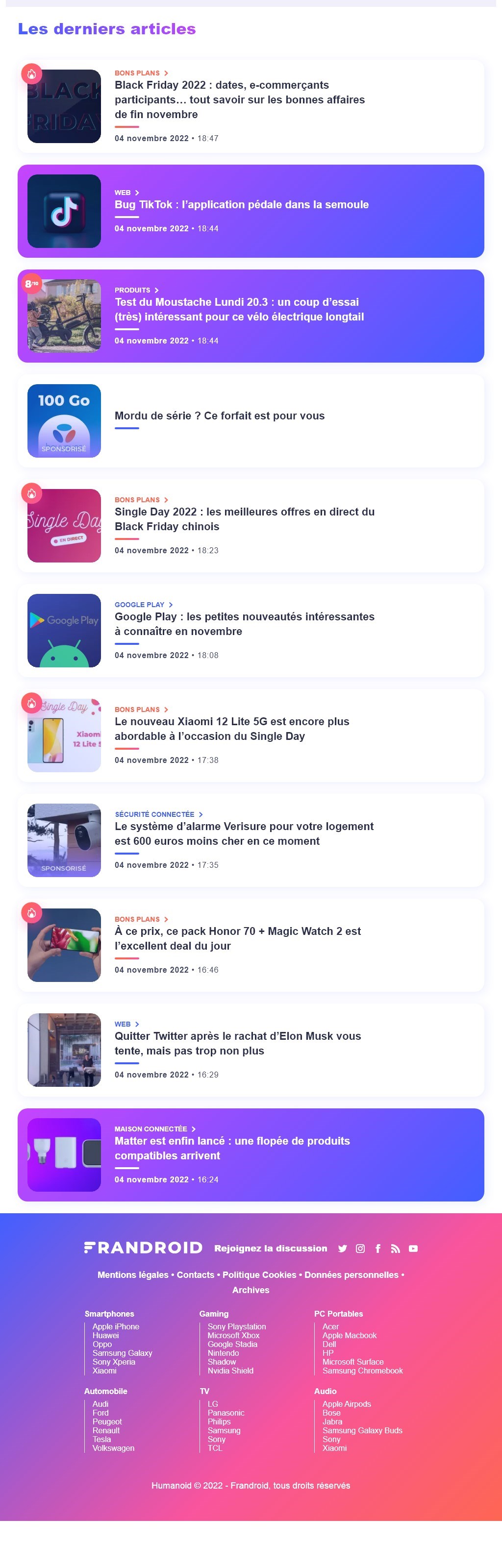Read the Moustache Lundi 20.3 test
The height and width of the screenshot is (1568, 502).
(x=239, y=309)
